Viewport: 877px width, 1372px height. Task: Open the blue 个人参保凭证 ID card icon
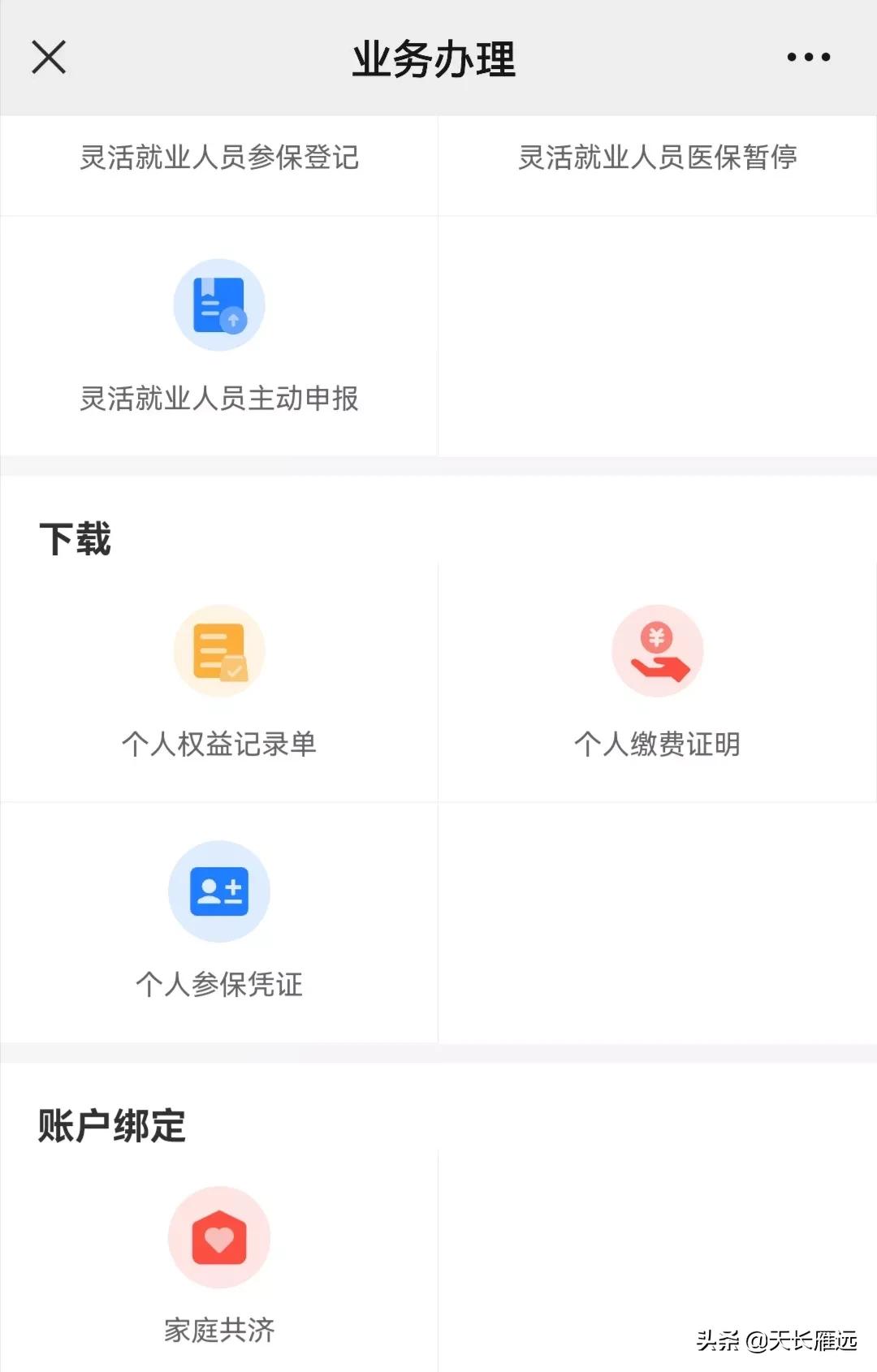219,891
